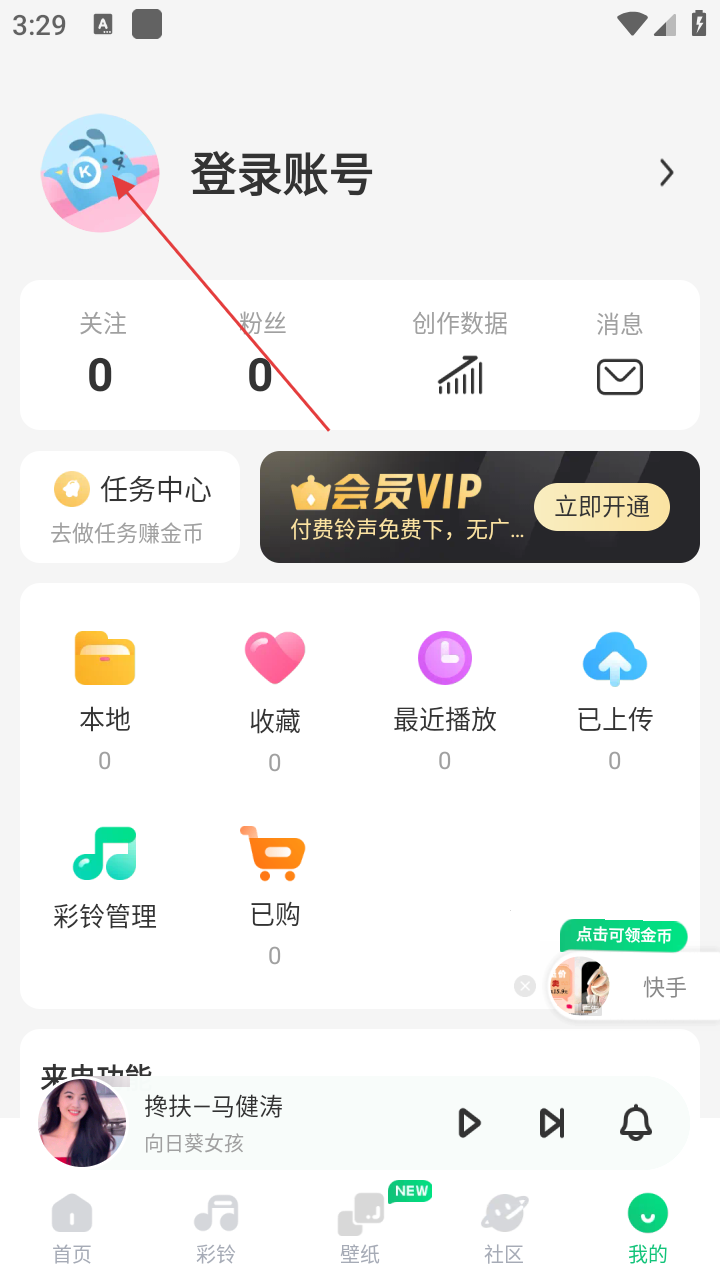This screenshot has height=1280, width=720.
Task: Open the 登录账号 chevron arrow
Action: coord(667,173)
